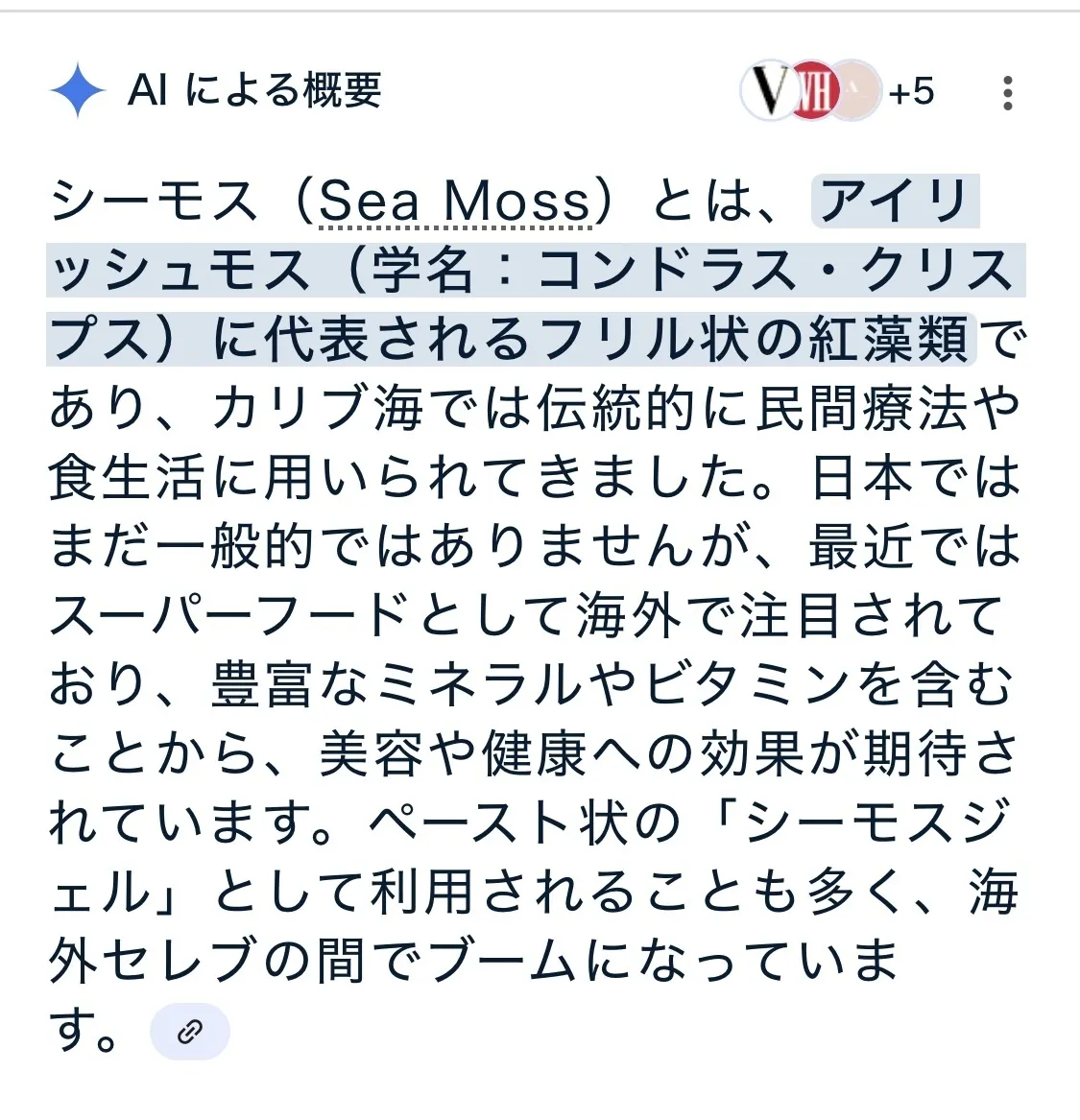1080x1120 pixels.
Task: Show the +5 source sites
Action: (x=910, y=92)
